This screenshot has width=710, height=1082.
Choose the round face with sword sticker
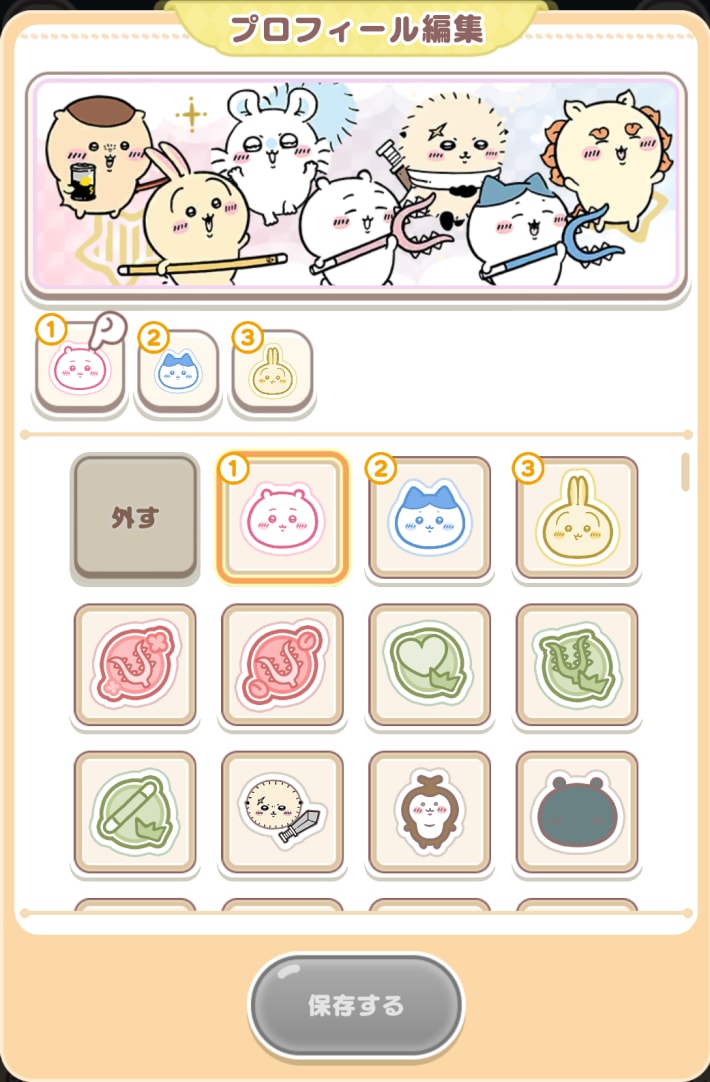[282, 812]
